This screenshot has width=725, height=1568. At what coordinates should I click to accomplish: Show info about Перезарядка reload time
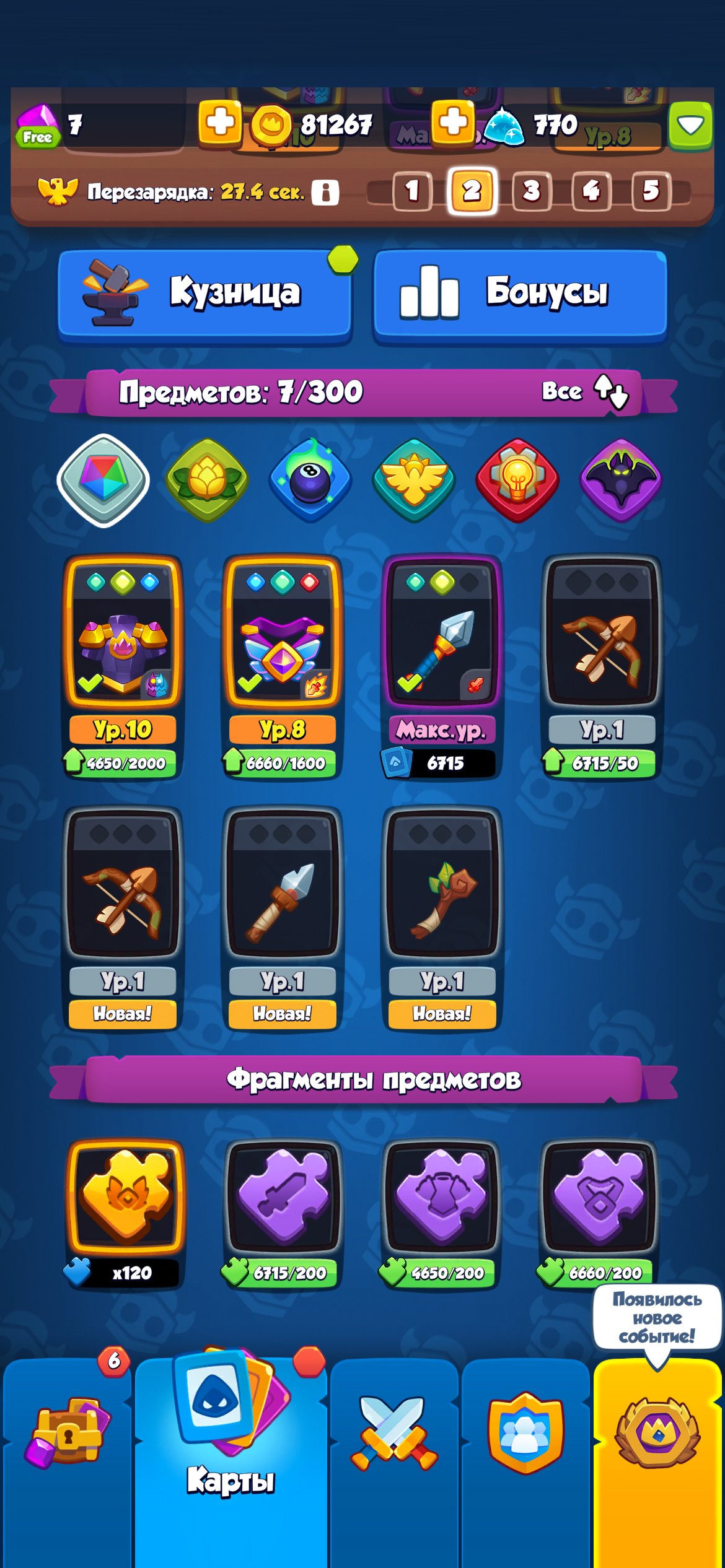[325, 192]
